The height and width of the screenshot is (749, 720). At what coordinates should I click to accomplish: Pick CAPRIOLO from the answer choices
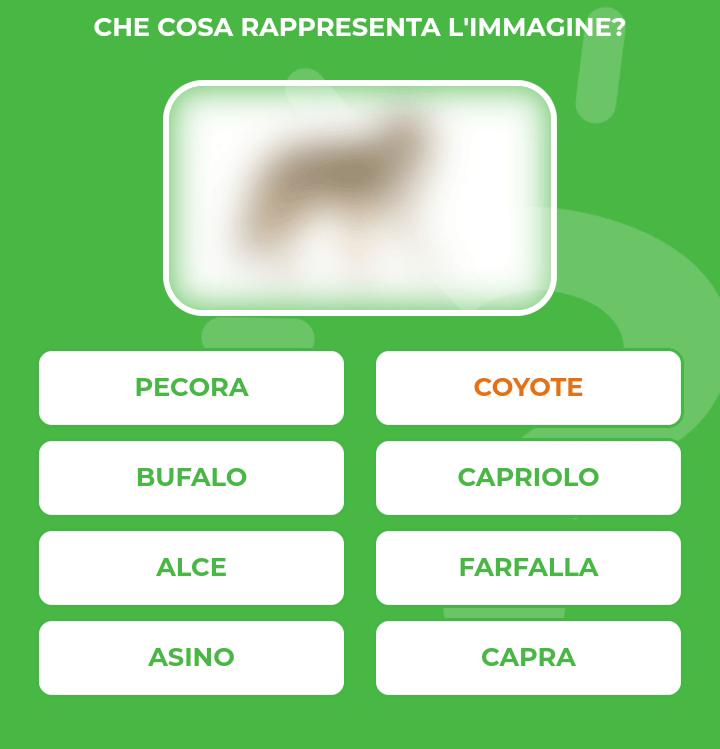click(x=528, y=477)
